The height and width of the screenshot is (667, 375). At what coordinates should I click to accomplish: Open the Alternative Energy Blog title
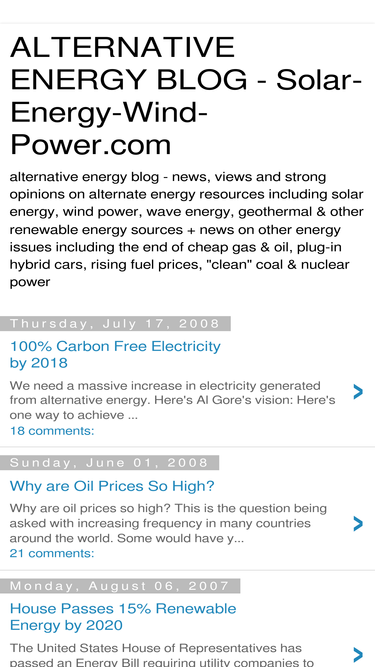tap(186, 96)
